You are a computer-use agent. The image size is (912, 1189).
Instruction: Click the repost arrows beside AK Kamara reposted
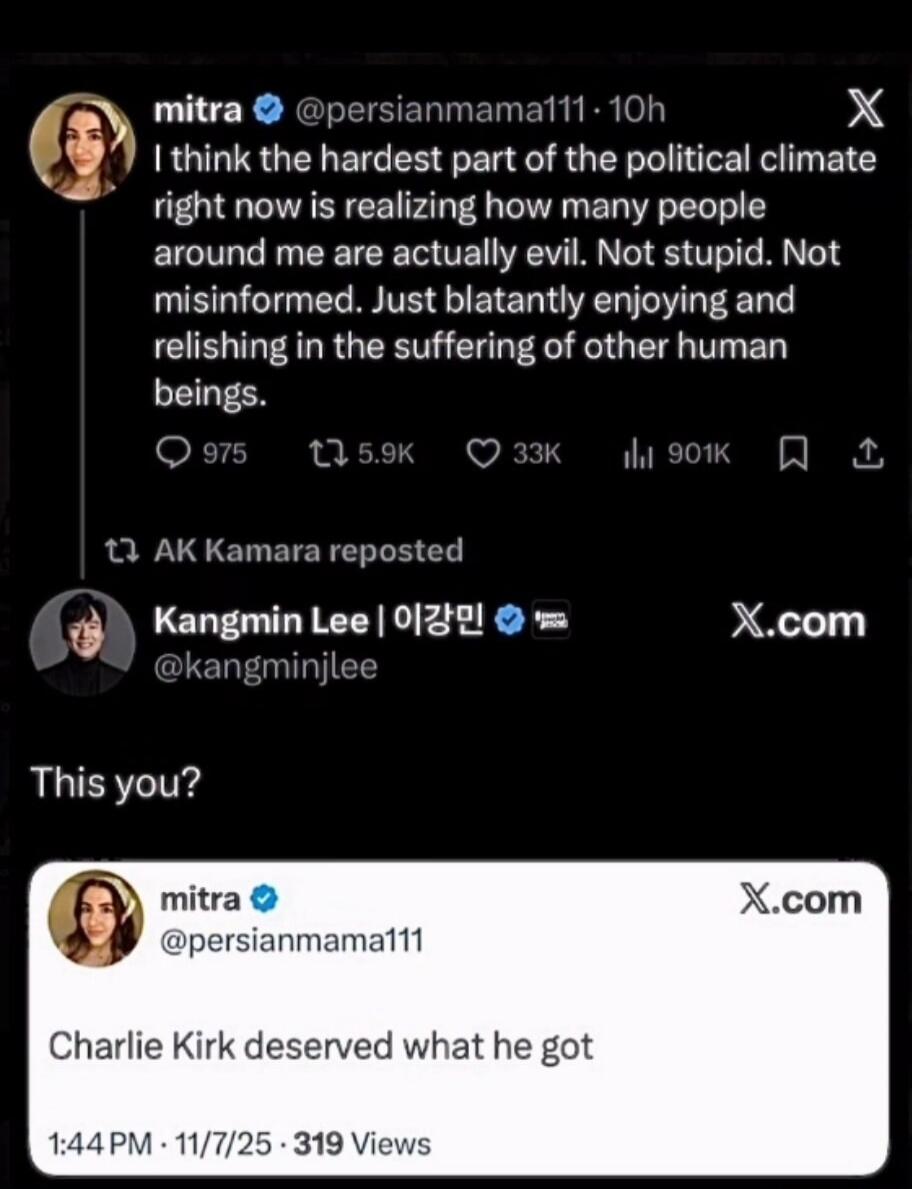click(x=120, y=549)
